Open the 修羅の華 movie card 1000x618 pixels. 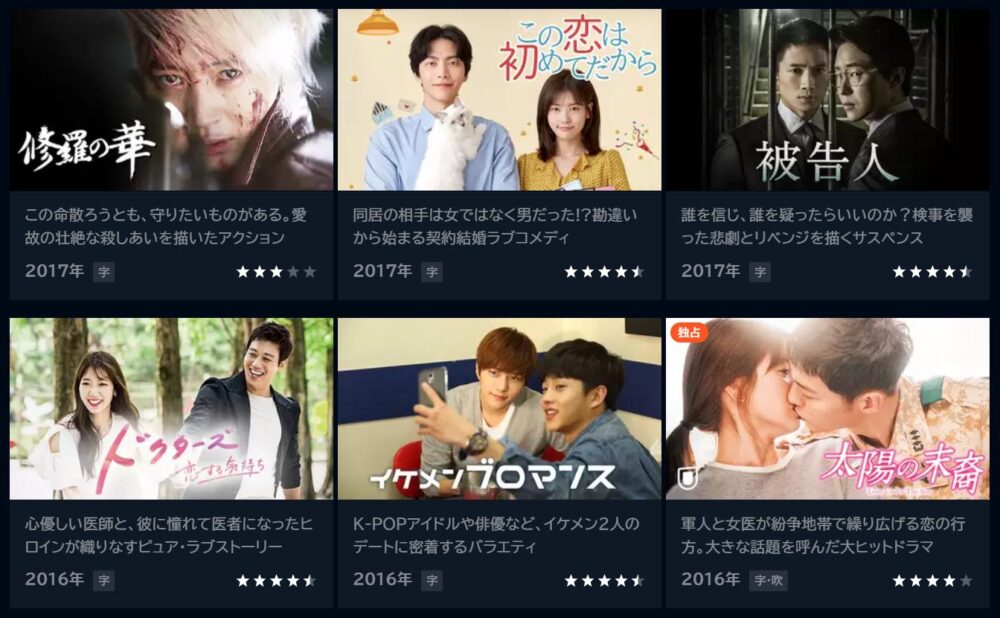tap(171, 100)
